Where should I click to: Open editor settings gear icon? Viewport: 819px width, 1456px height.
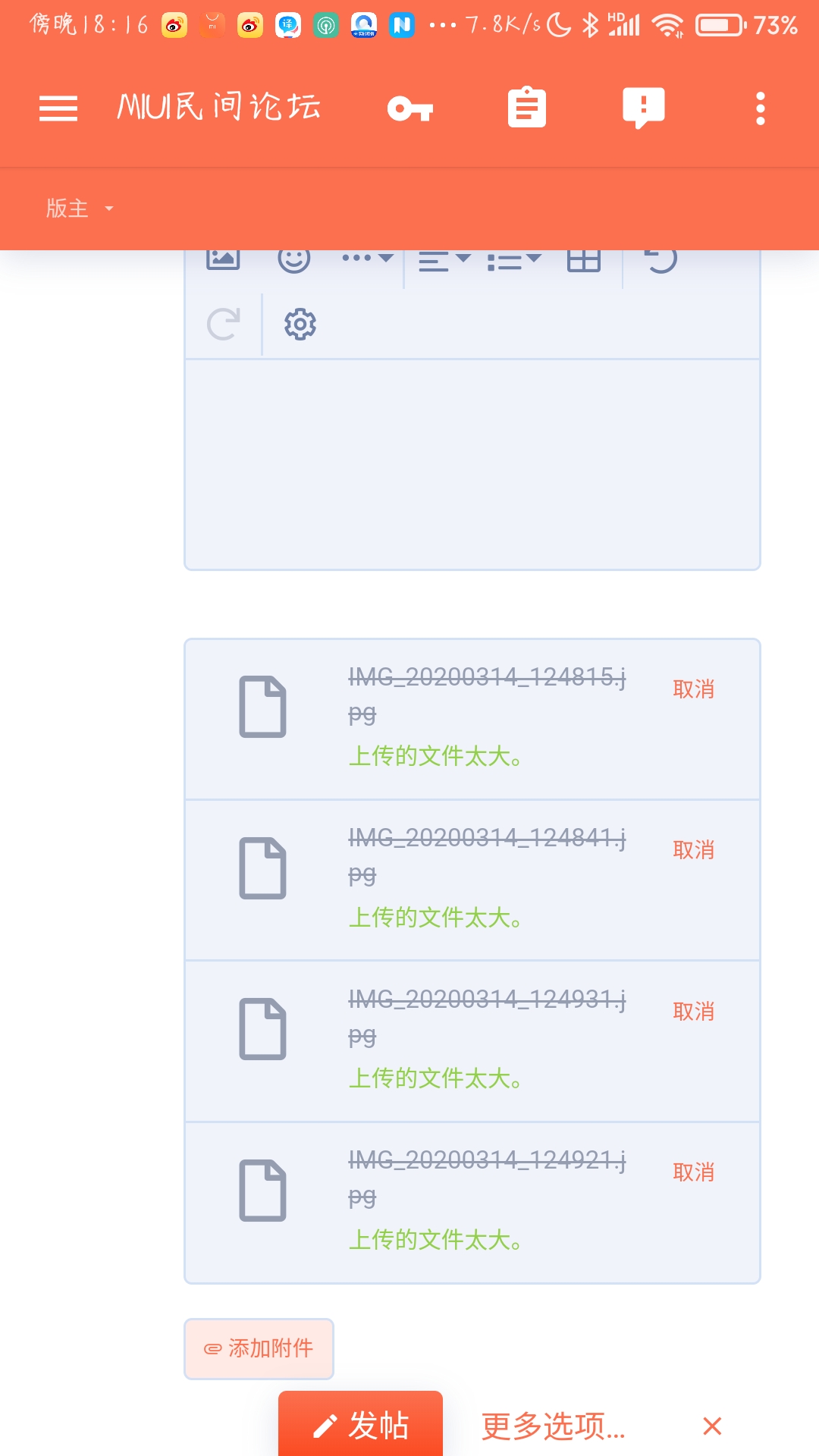pos(300,325)
